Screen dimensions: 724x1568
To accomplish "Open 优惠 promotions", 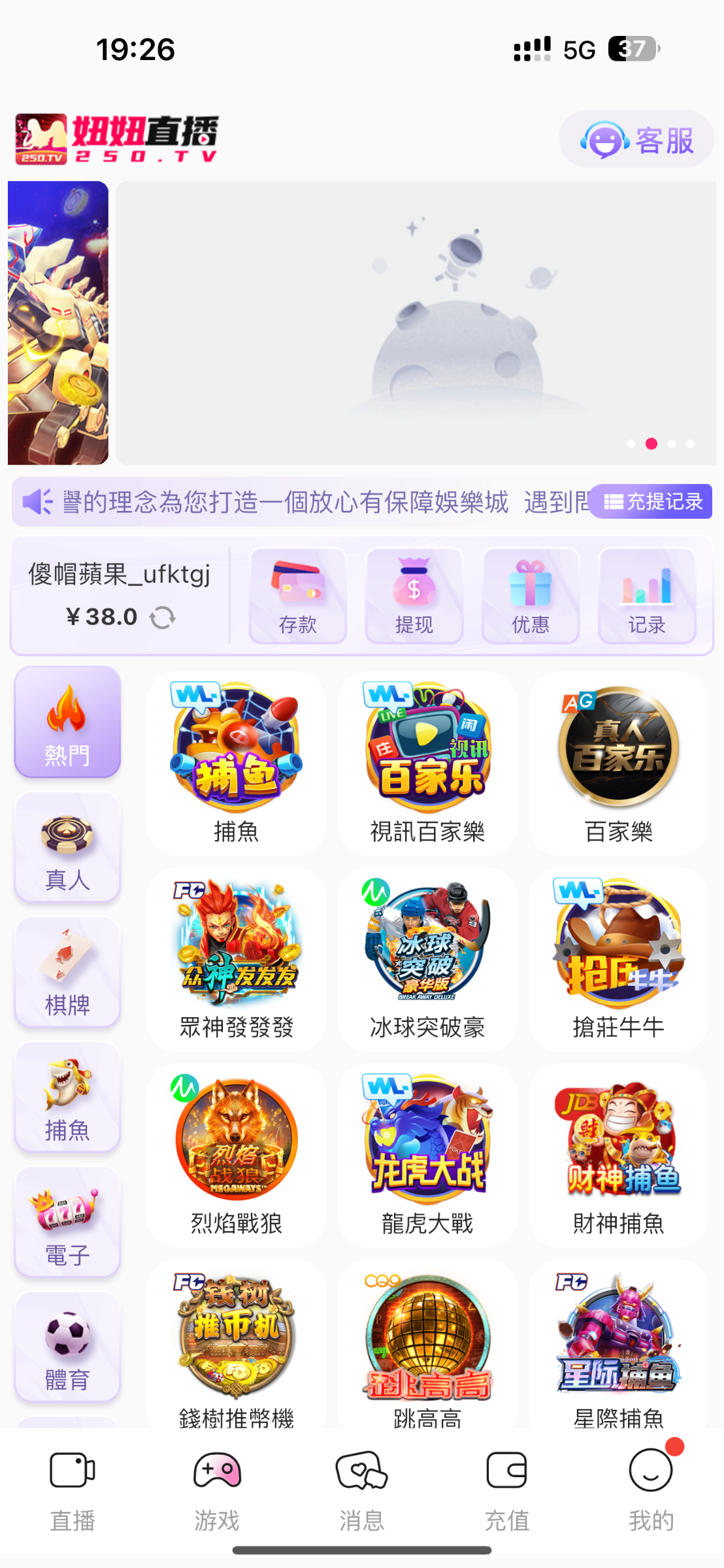I will [x=530, y=595].
